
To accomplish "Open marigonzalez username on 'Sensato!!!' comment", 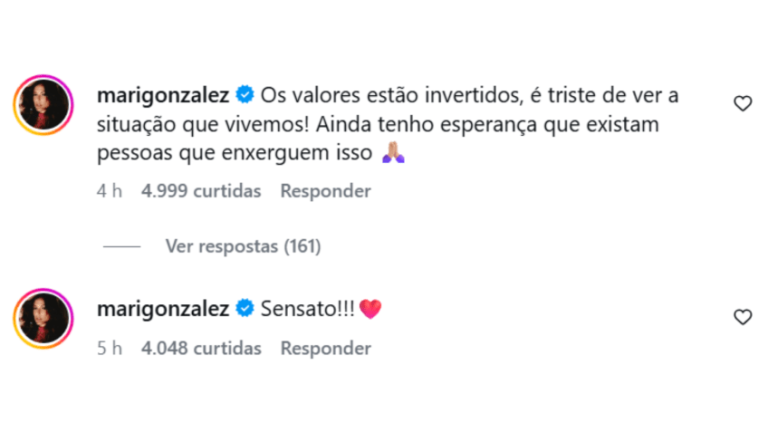I will point(163,309).
